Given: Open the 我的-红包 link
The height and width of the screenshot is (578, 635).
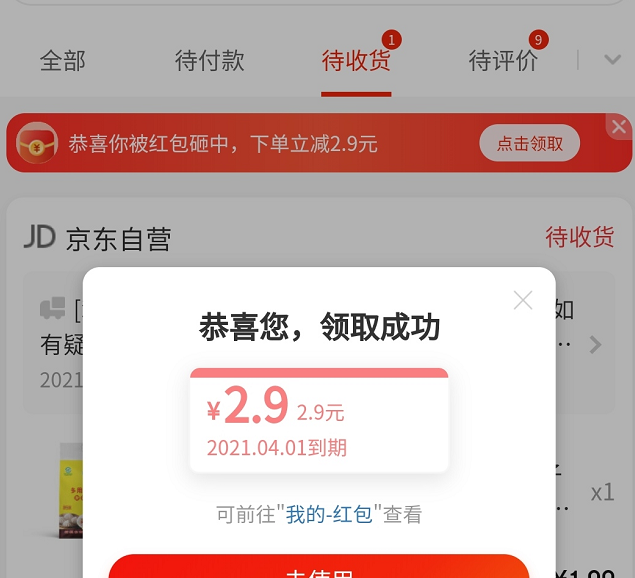Looking at the screenshot, I should (329, 515).
